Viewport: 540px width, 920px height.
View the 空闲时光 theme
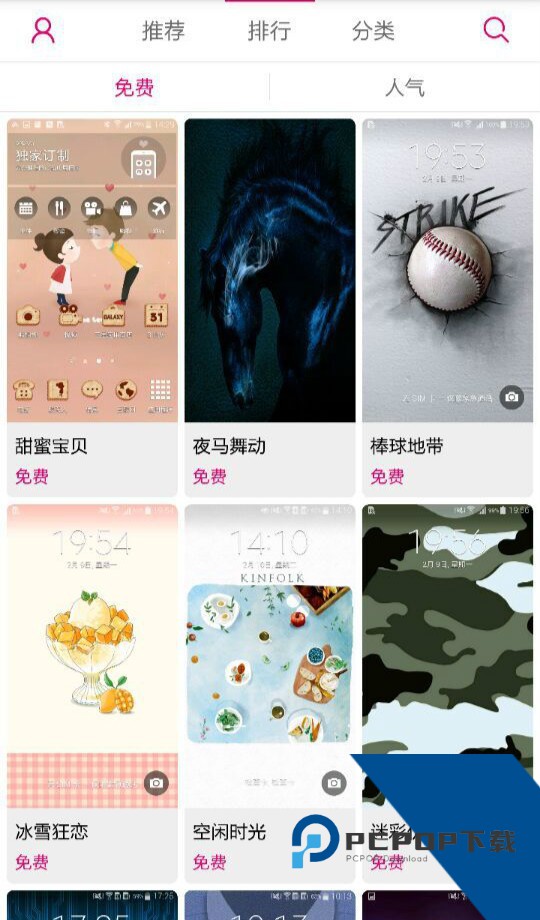270,694
